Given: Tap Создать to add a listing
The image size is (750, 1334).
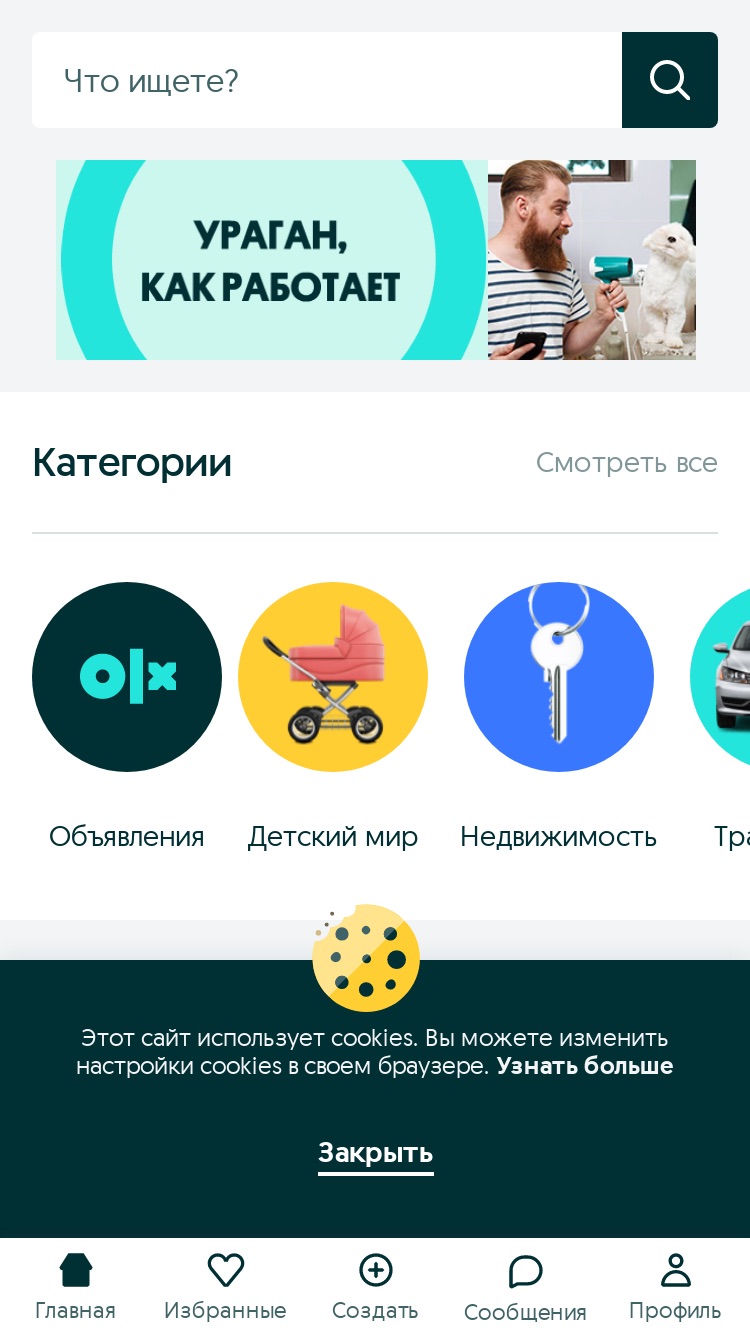Looking at the screenshot, I should [375, 1287].
